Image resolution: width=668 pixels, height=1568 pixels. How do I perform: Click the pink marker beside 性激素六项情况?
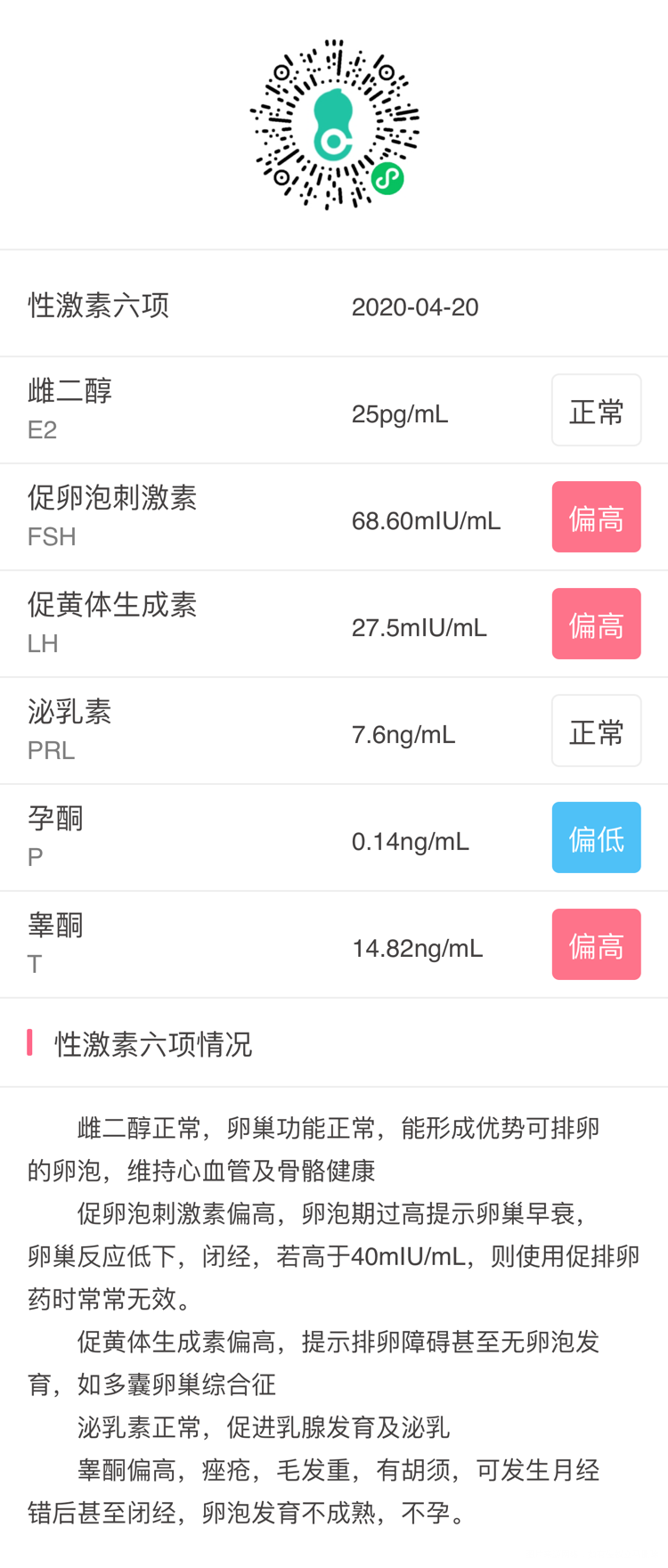pyautogui.click(x=30, y=1041)
